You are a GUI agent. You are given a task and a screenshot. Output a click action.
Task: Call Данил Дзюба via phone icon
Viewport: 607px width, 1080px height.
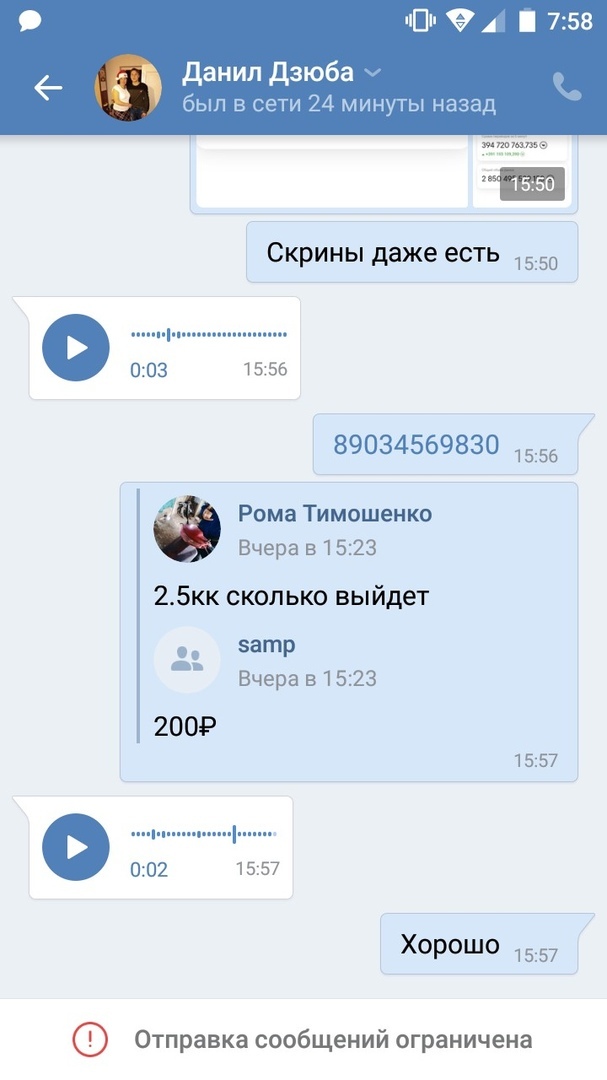[x=567, y=88]
